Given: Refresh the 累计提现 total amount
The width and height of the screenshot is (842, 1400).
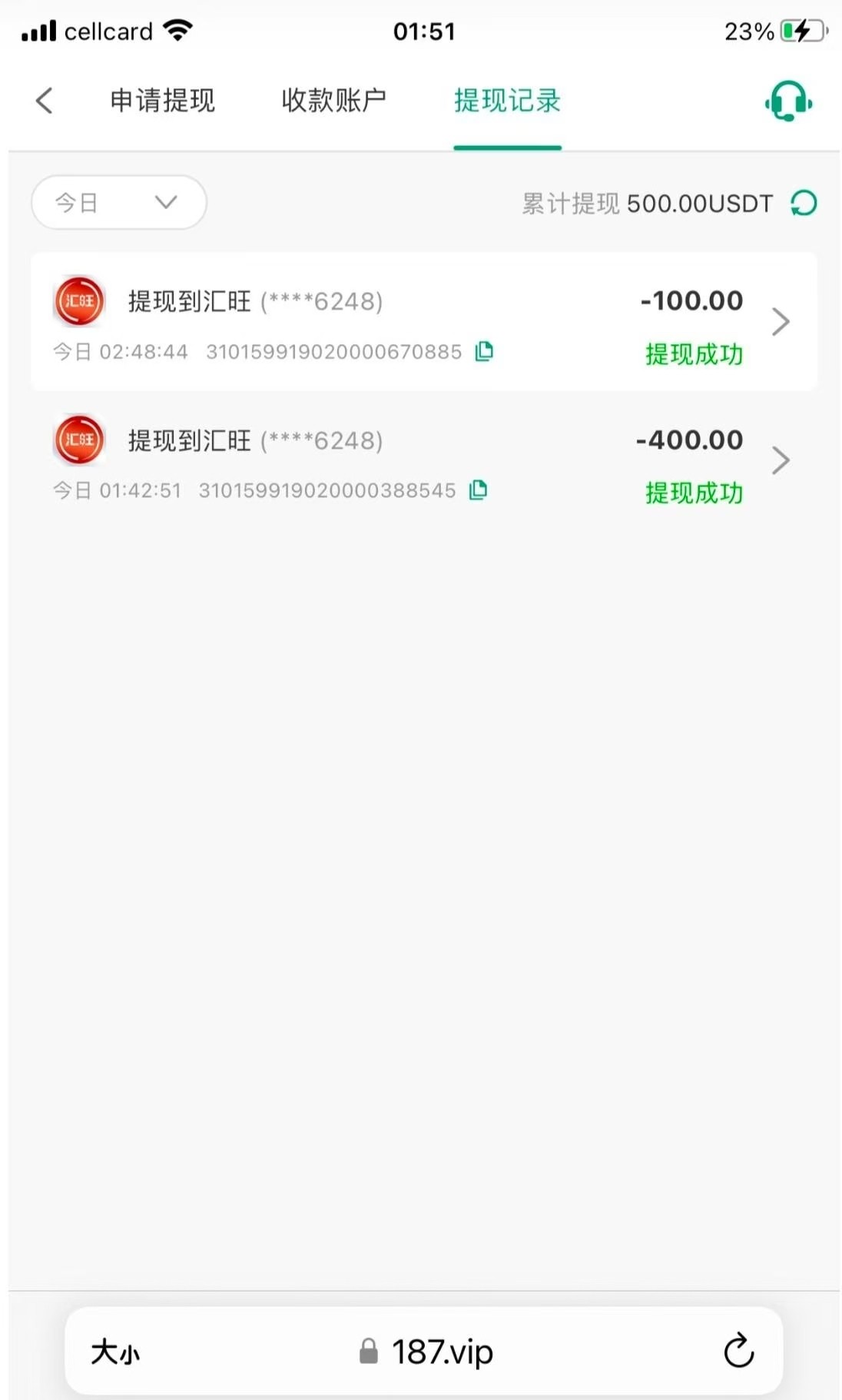Looking at the screenshot, I should coord(804,204).
